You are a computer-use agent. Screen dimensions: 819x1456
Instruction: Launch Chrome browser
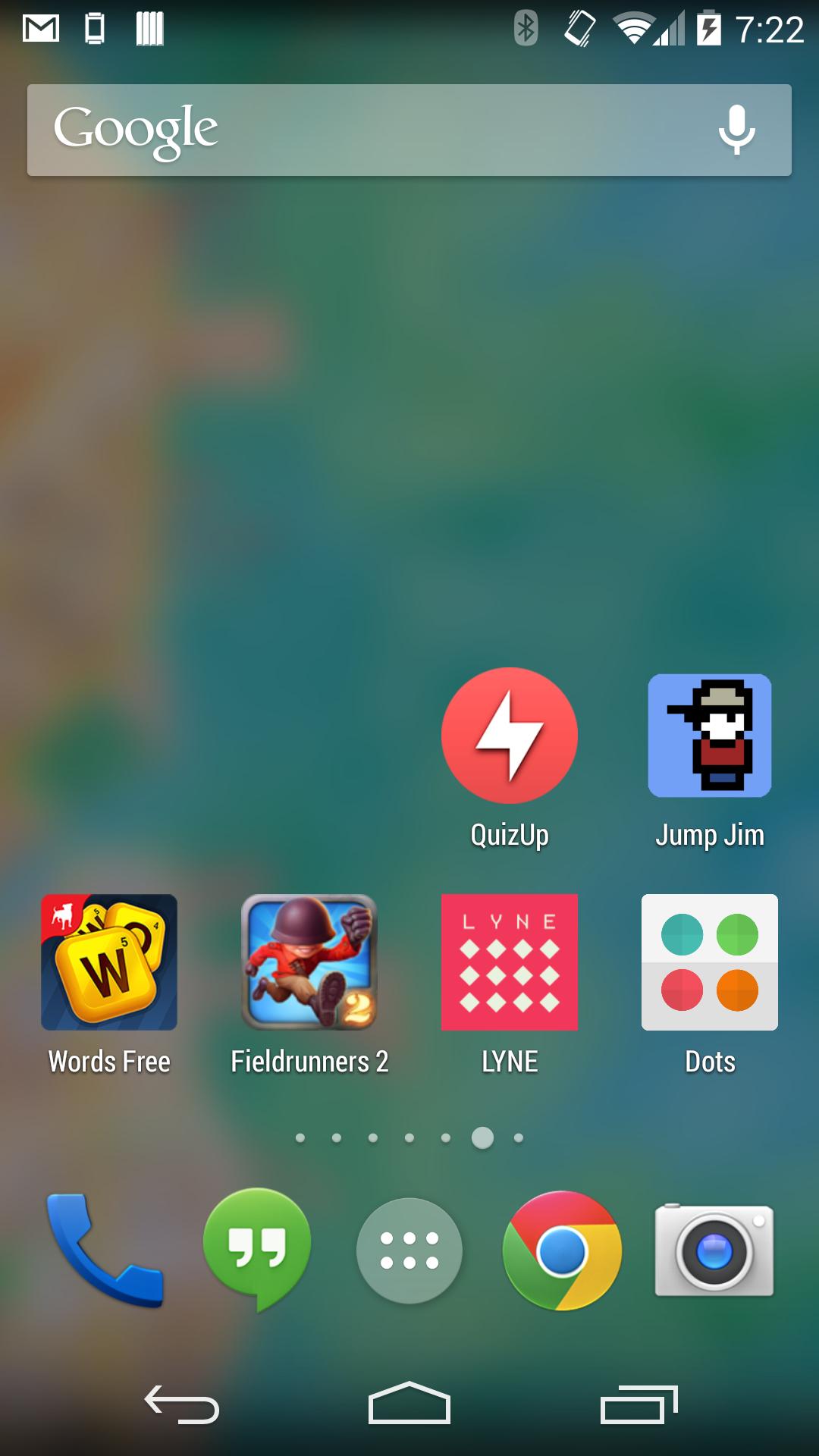pos(562,1250)
